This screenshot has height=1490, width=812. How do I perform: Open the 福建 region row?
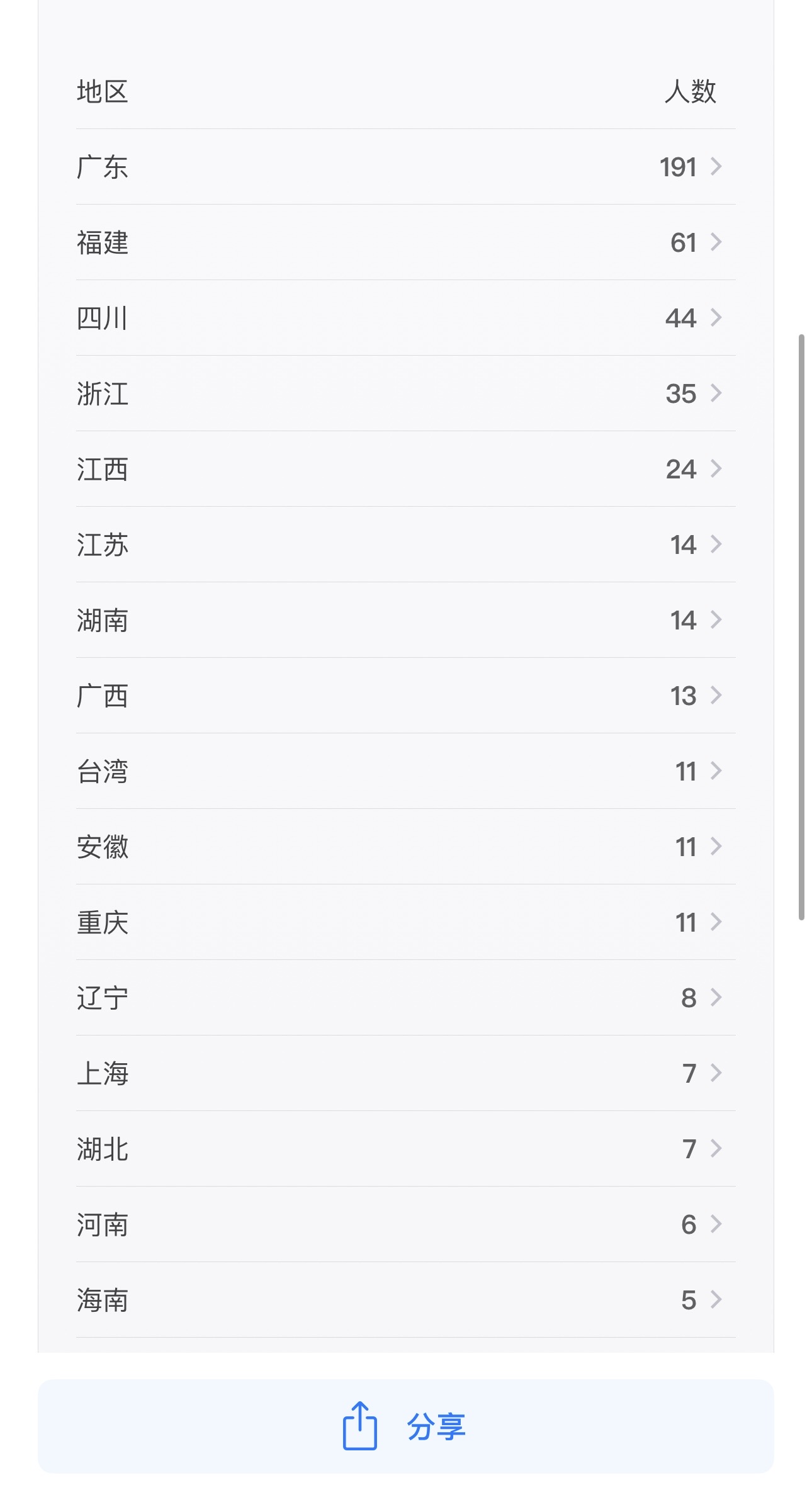coord(405,242)
